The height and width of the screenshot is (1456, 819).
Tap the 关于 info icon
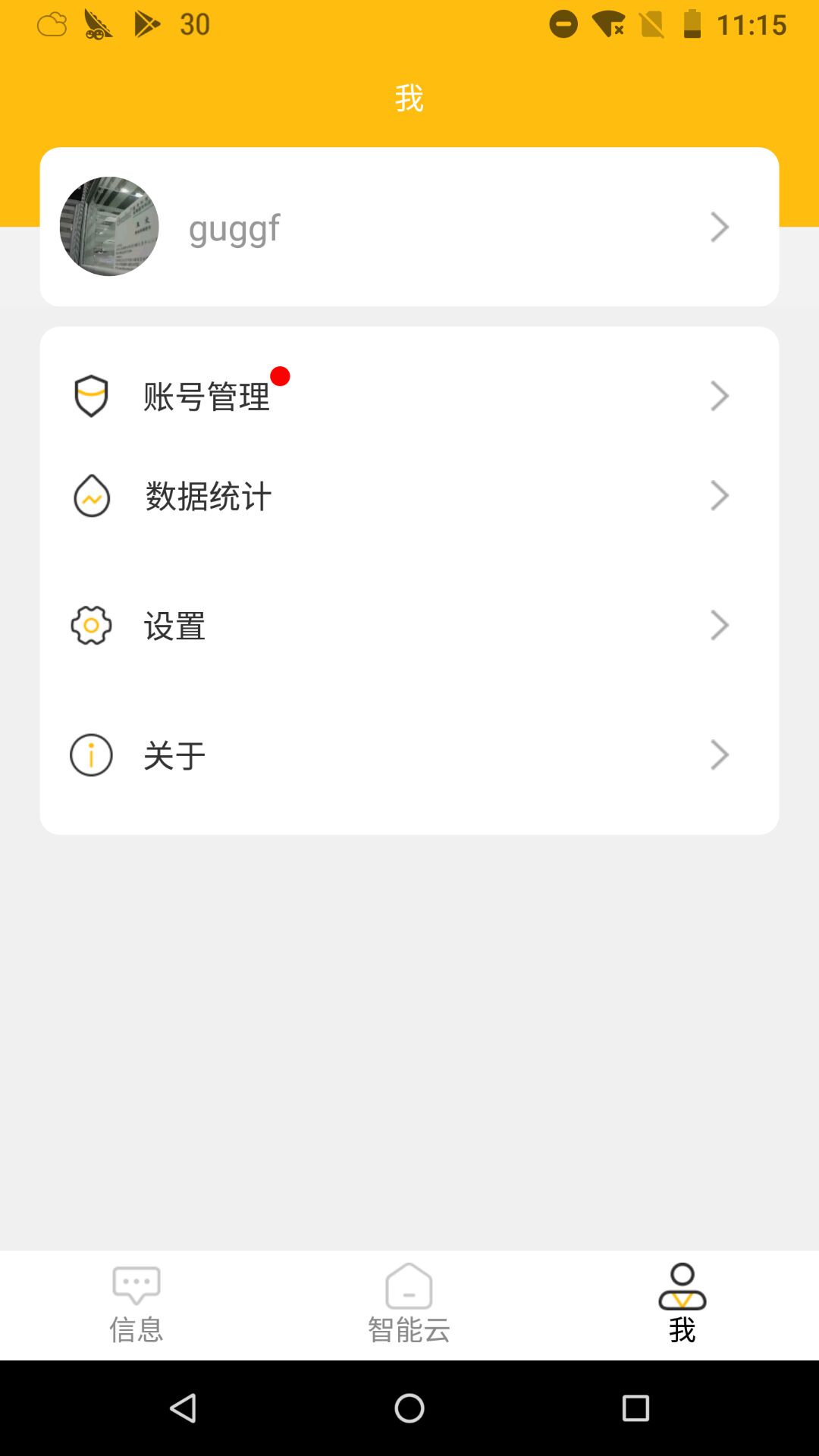coord(91,754)
